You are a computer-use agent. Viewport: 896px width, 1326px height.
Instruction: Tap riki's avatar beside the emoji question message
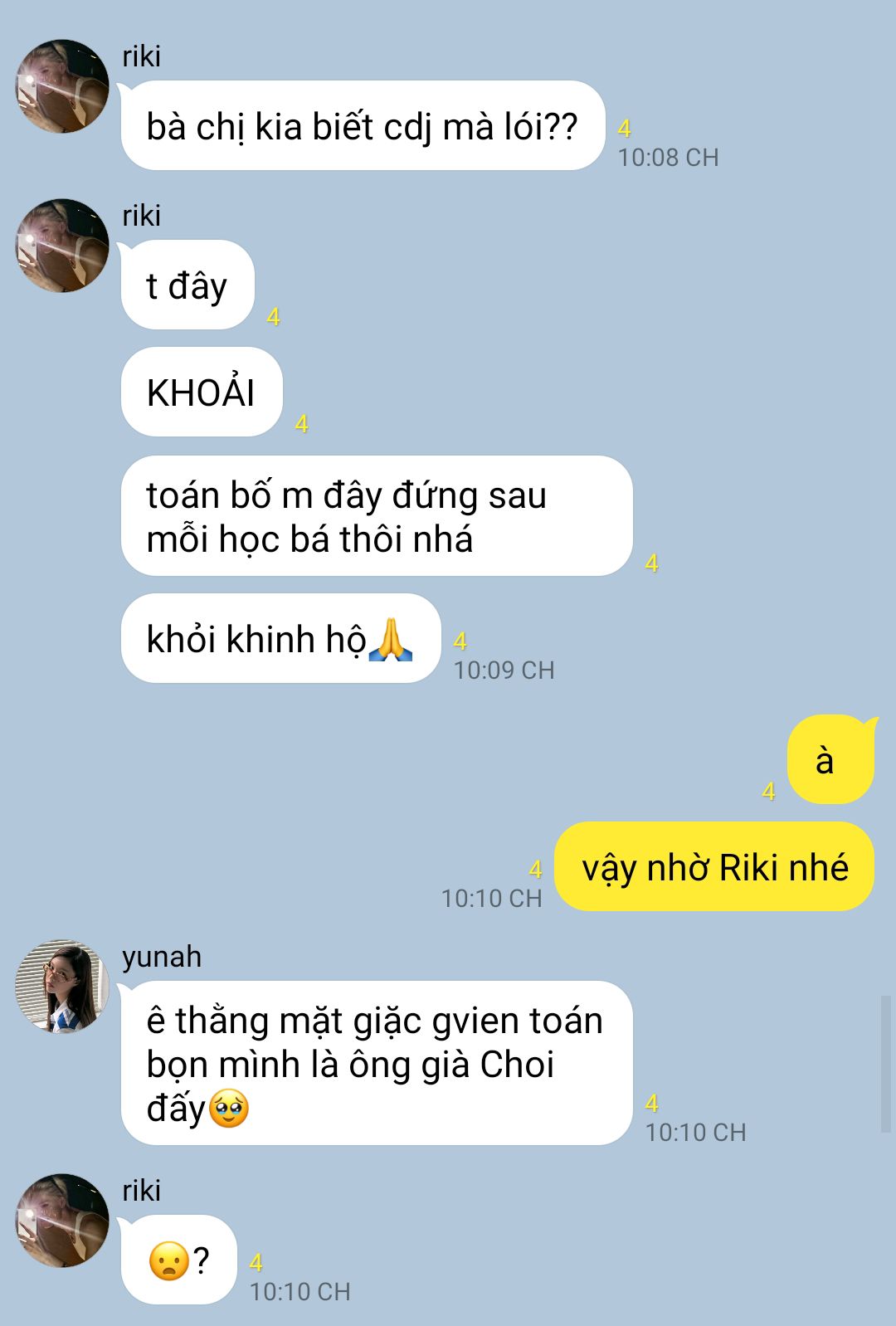point(62,1221)
